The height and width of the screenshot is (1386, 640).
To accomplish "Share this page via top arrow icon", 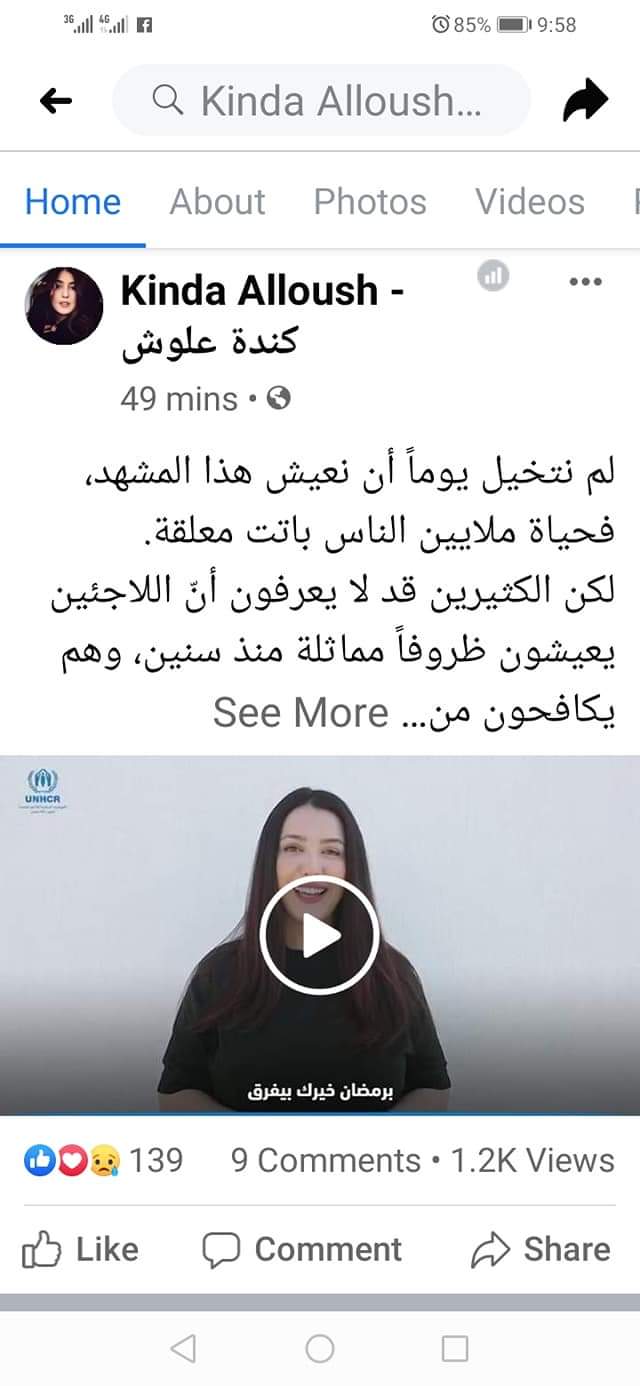I will click(585, 100).
